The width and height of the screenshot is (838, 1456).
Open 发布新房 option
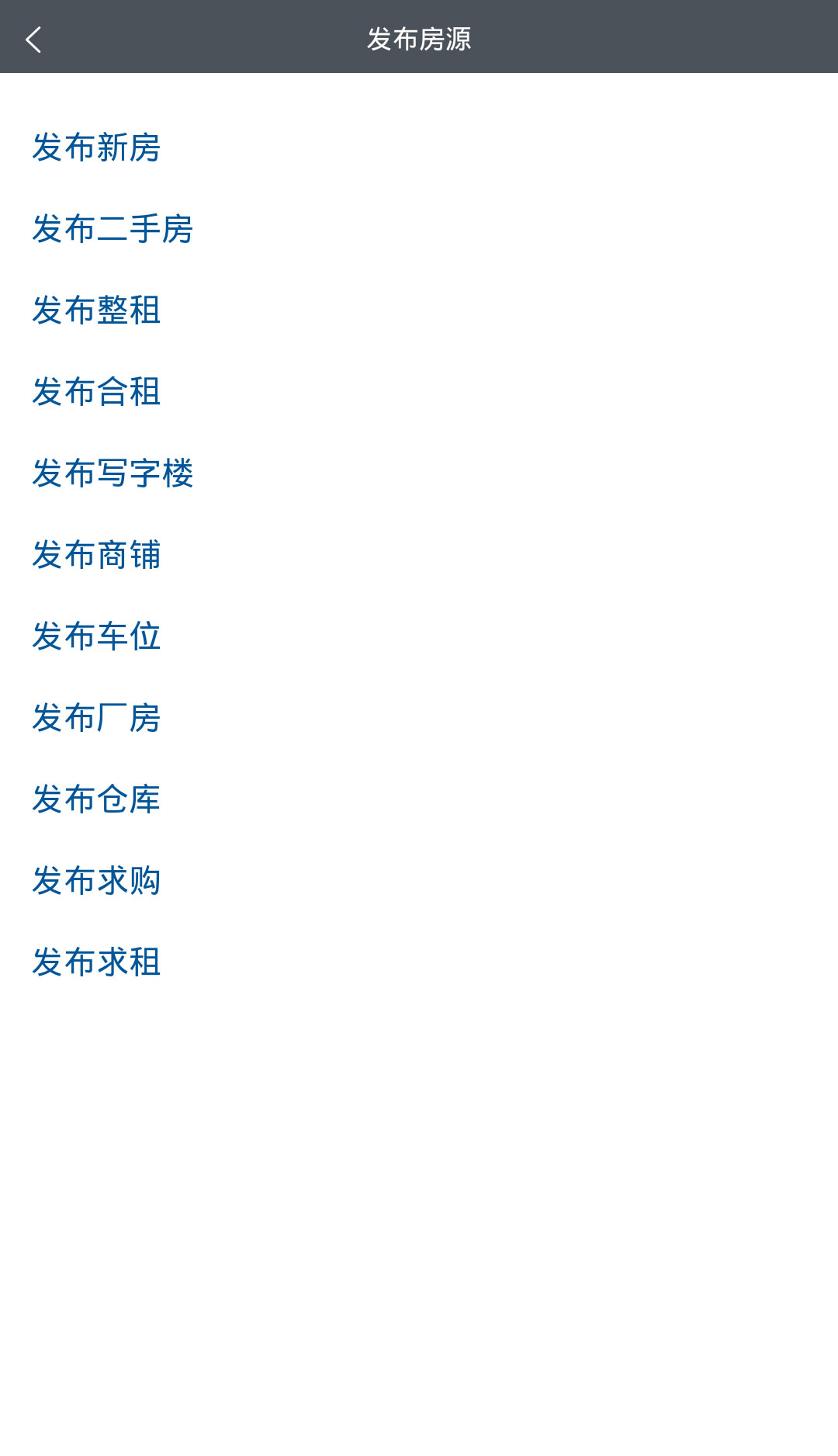tap(96, 147)
